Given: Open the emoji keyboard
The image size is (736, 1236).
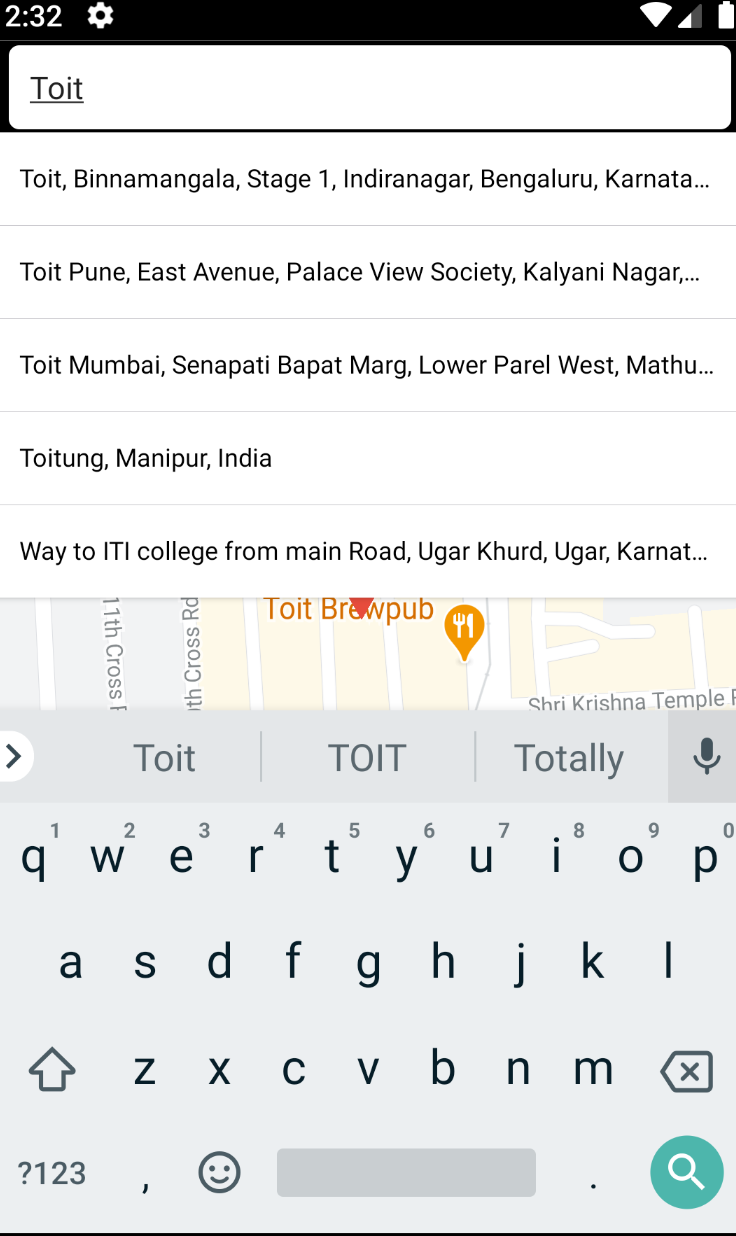Looking at the screenshot, I should 219,1171.
